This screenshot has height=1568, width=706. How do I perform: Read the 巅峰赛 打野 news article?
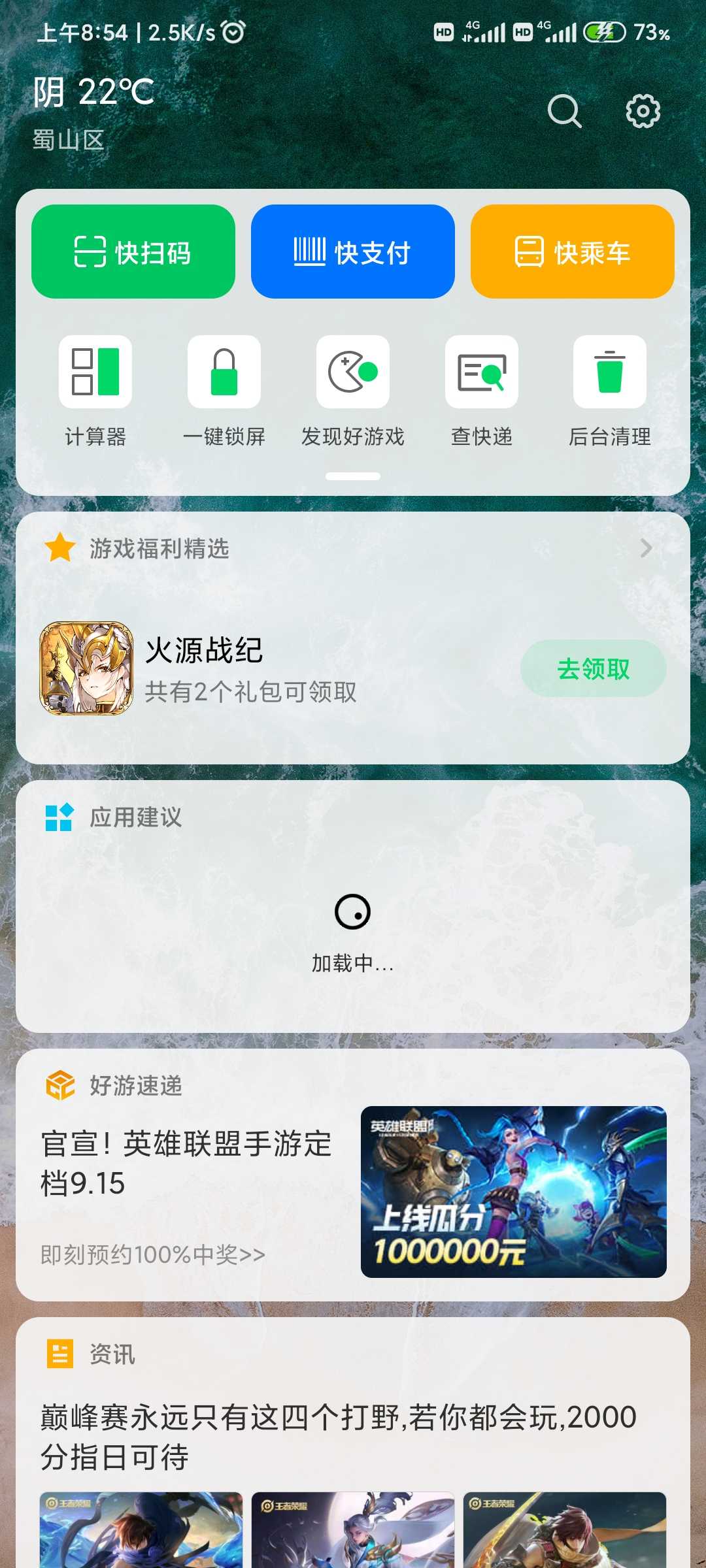click(339, 1437)
